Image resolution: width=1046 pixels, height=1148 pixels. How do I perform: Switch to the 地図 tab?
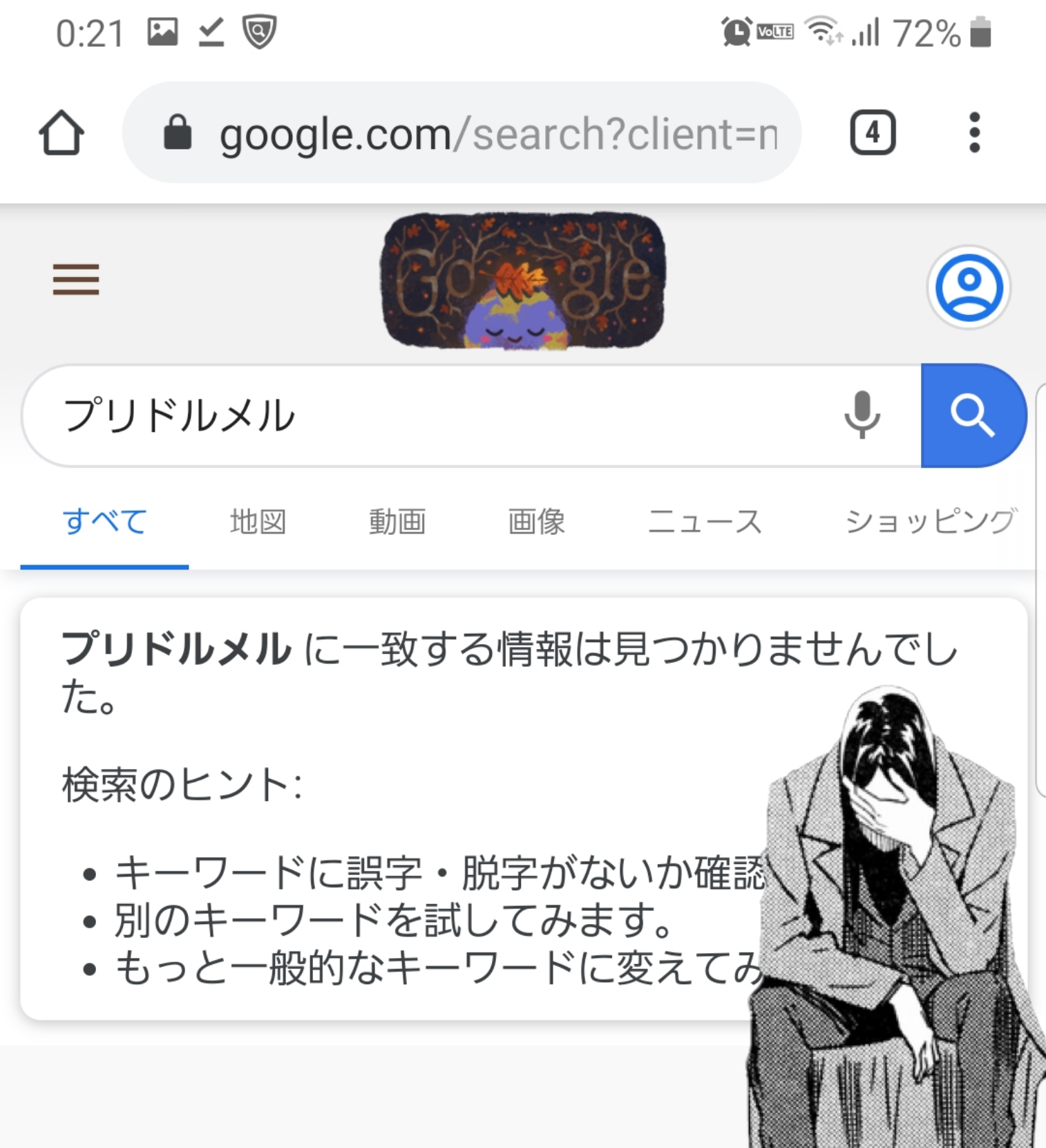point(258,522)
